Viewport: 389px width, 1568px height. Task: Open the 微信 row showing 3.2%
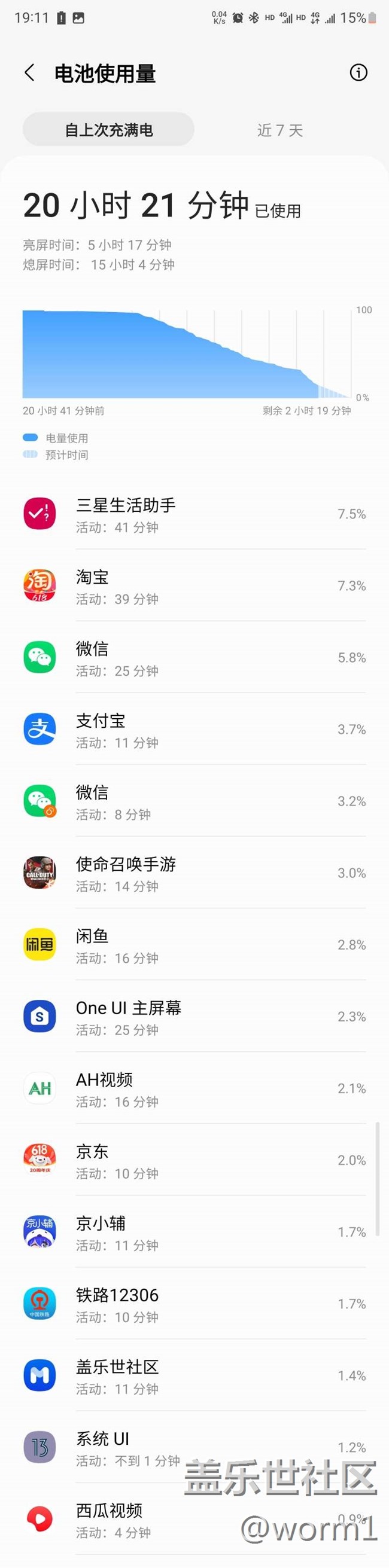pyautogui.click(x=195, y=802)
